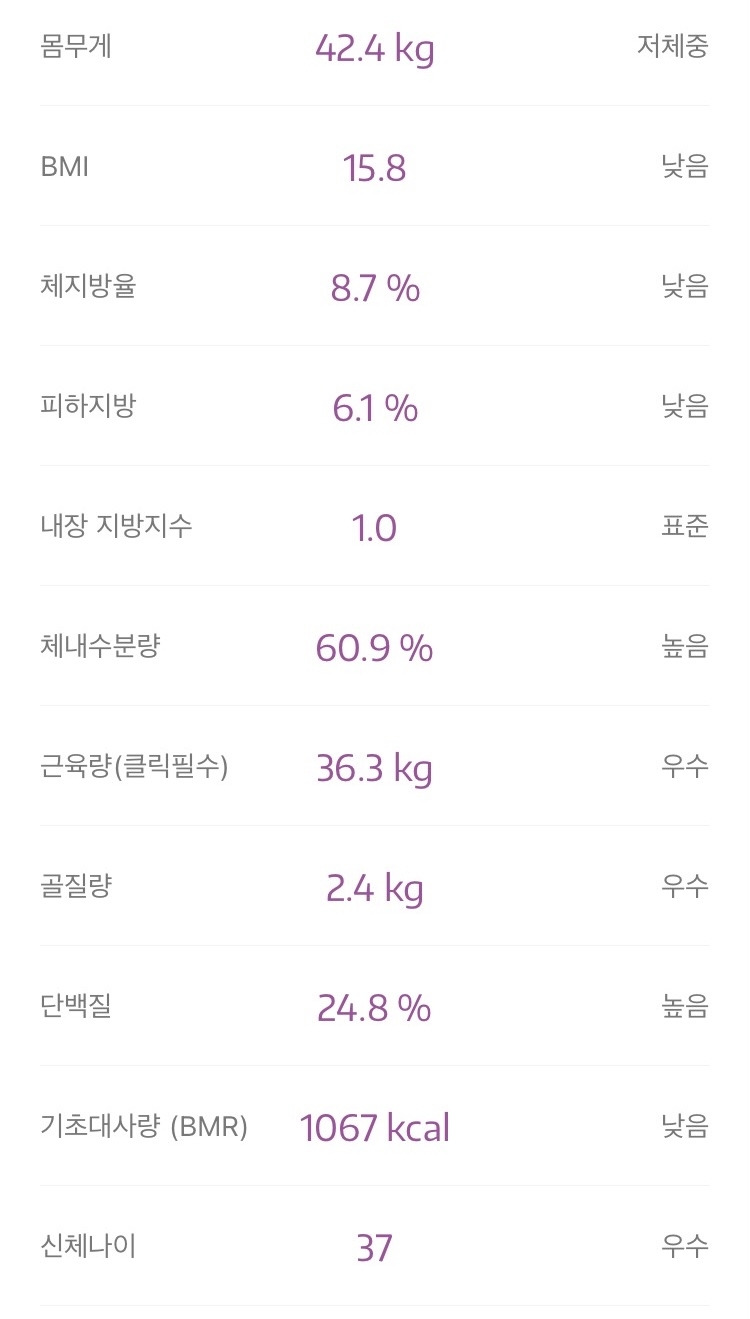Select the 체지방율 row
Screen dimensions: 750x1319
(x=375, y=286)
